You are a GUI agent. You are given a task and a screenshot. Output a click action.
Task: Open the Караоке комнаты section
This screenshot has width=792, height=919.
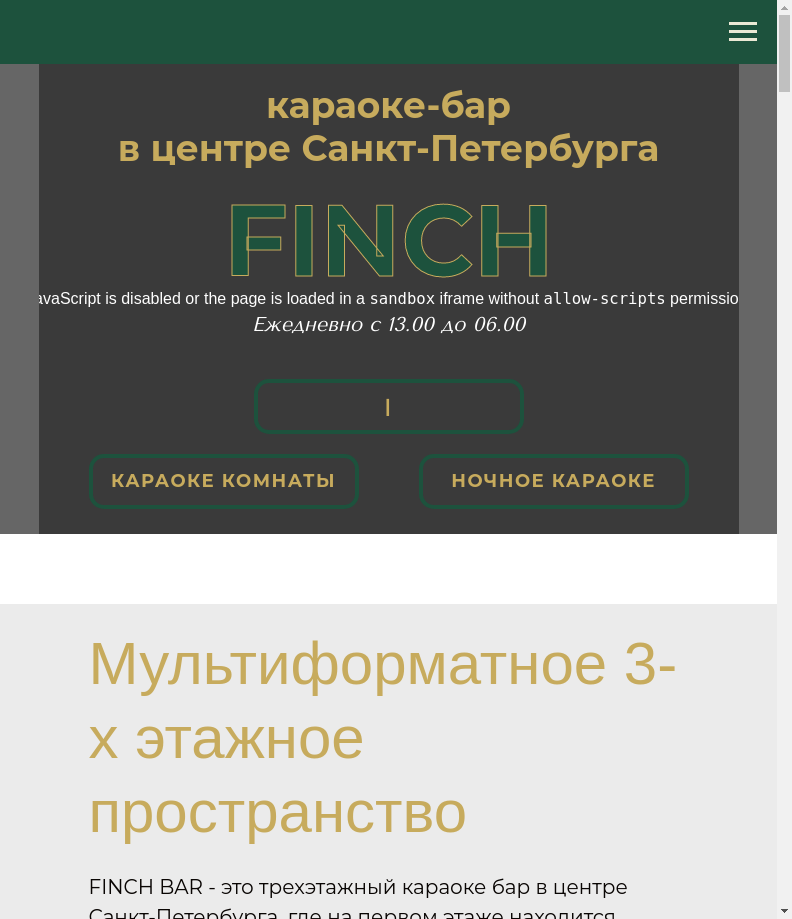[224, 481]
